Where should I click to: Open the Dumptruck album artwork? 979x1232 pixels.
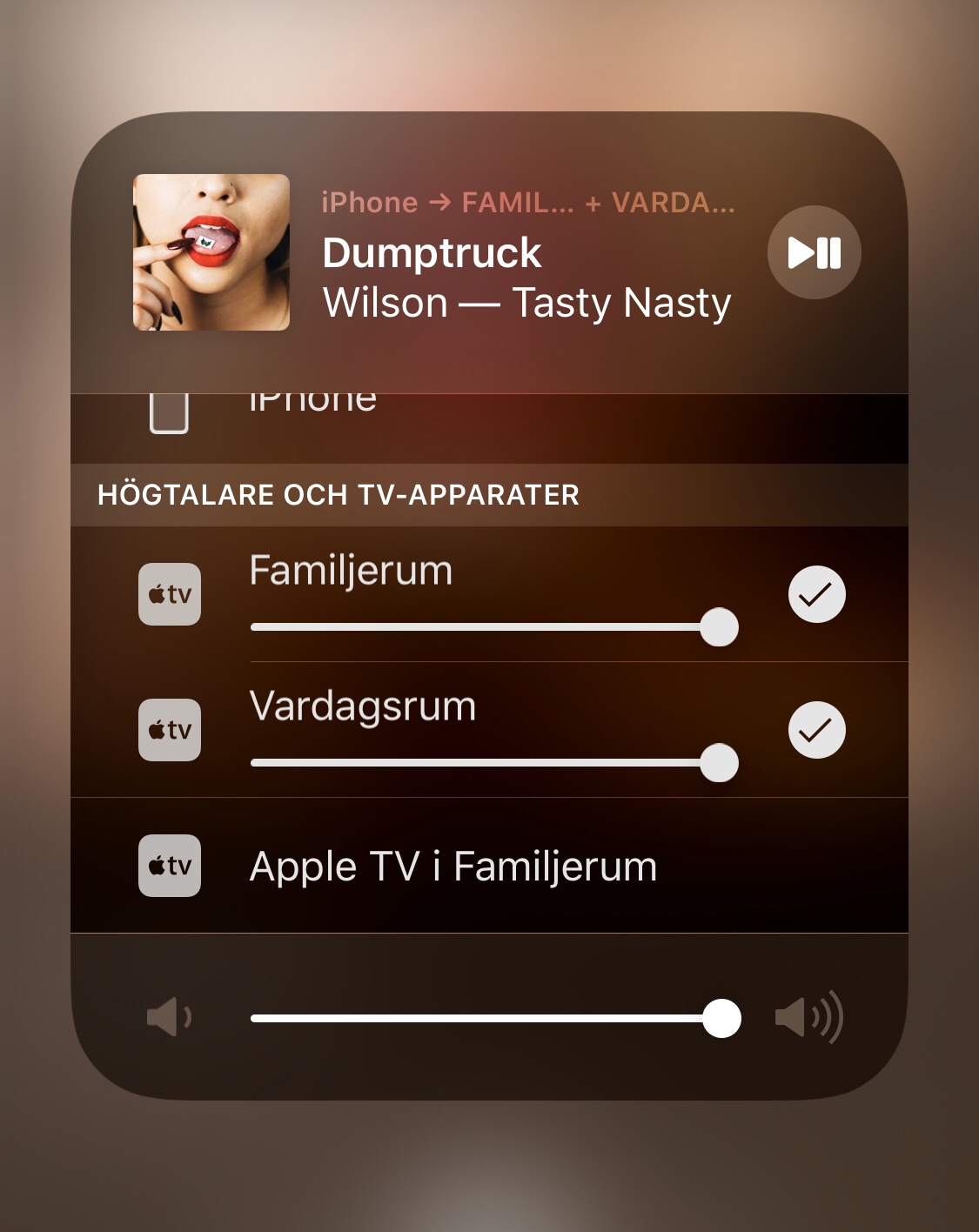(x=211, y=252)
